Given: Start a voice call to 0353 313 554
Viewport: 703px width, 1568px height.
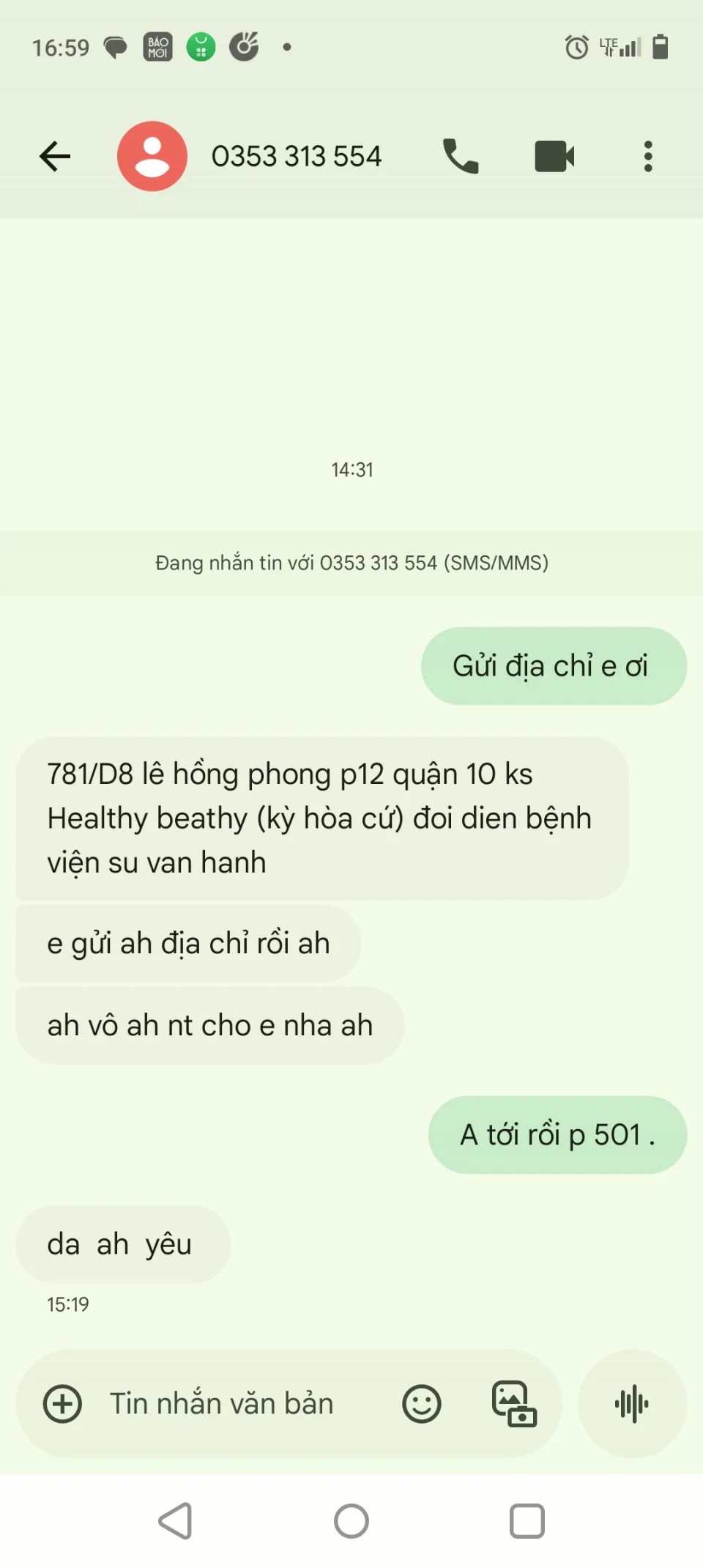Looking at the screenshot, I should tap(461, 156).
